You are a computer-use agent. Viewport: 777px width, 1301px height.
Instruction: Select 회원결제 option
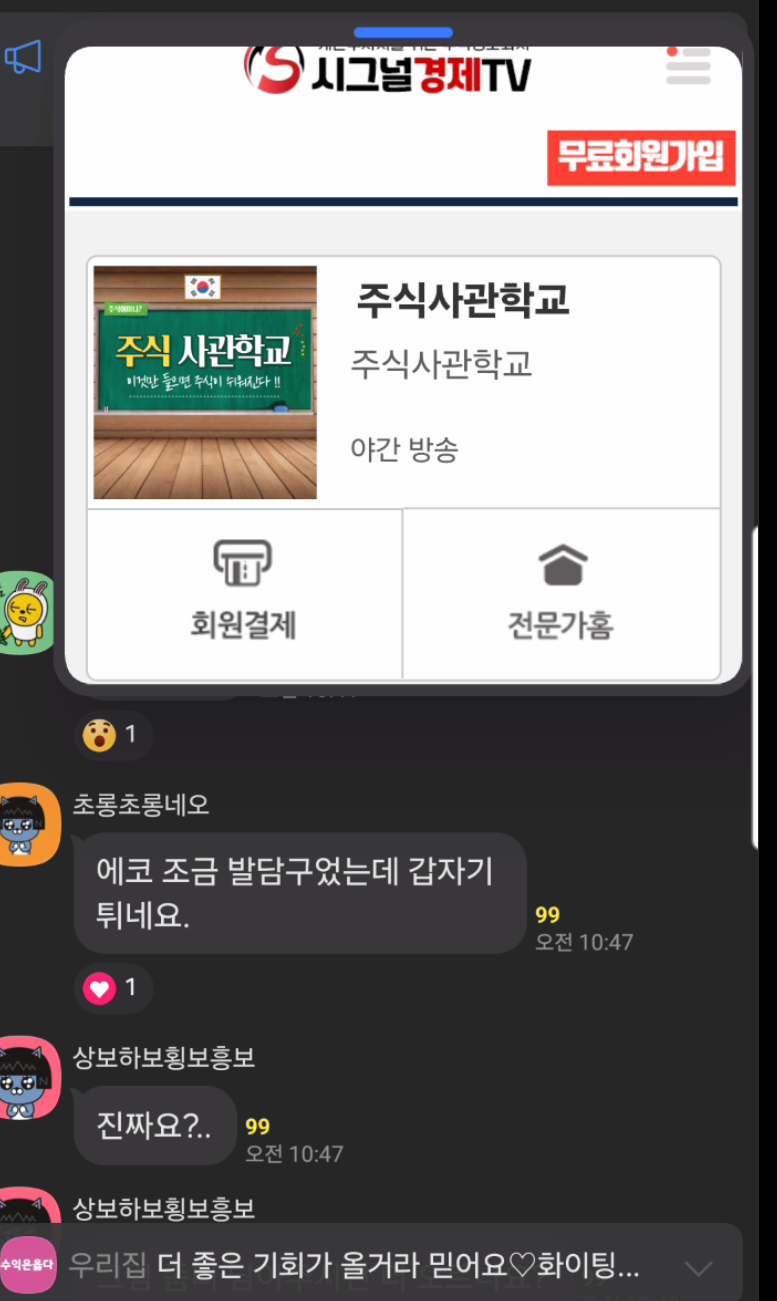244,593
